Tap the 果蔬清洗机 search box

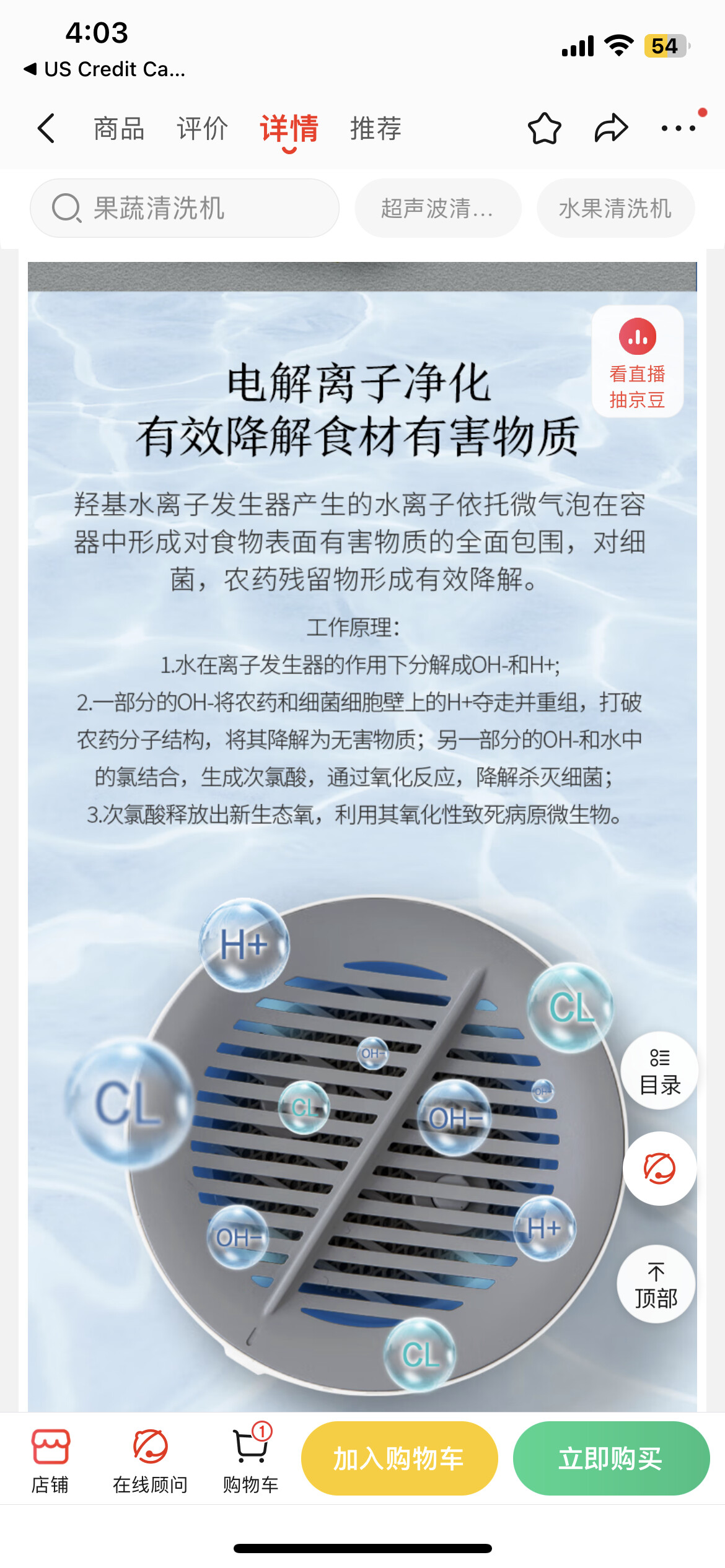185,208
